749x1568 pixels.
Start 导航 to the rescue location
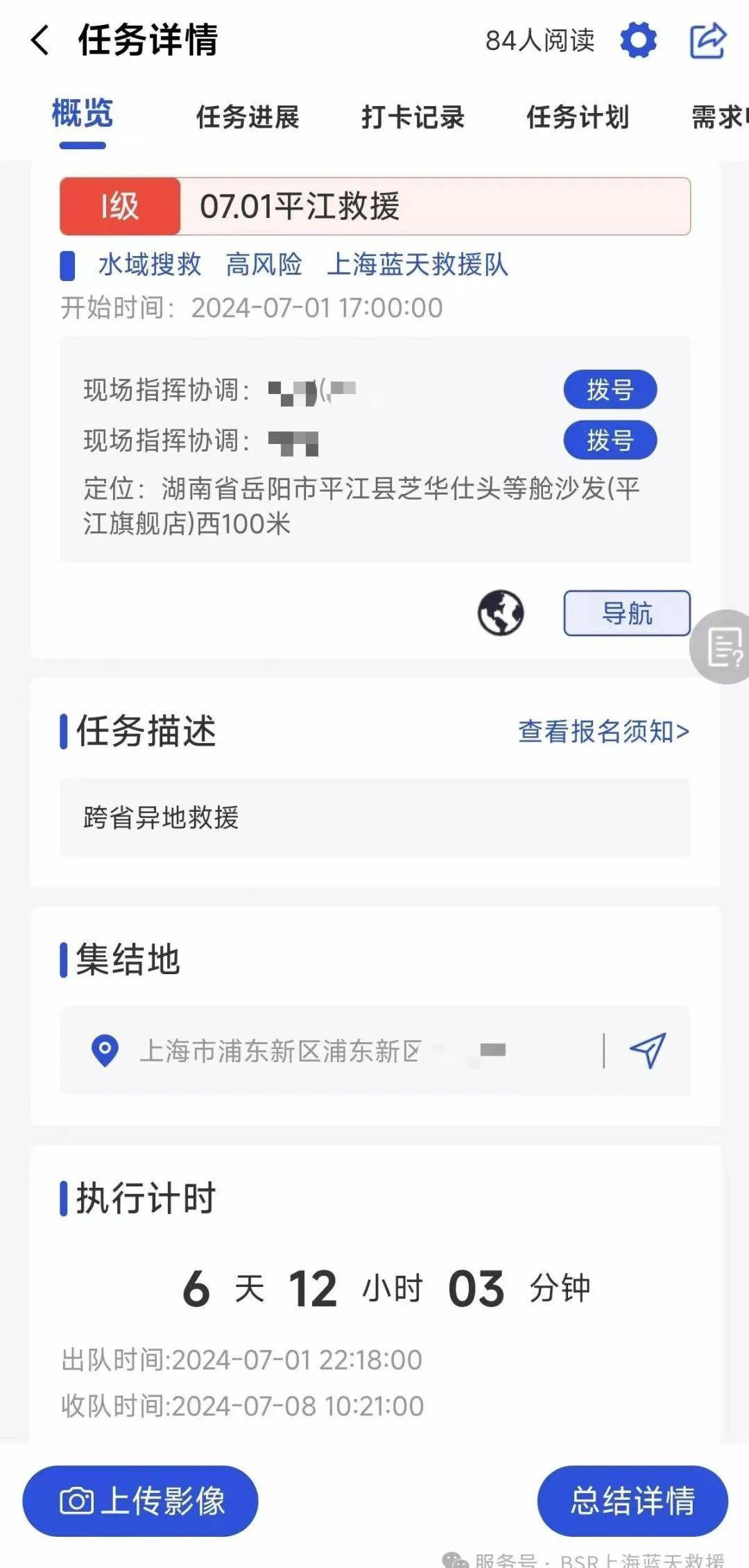click(626, 613)
